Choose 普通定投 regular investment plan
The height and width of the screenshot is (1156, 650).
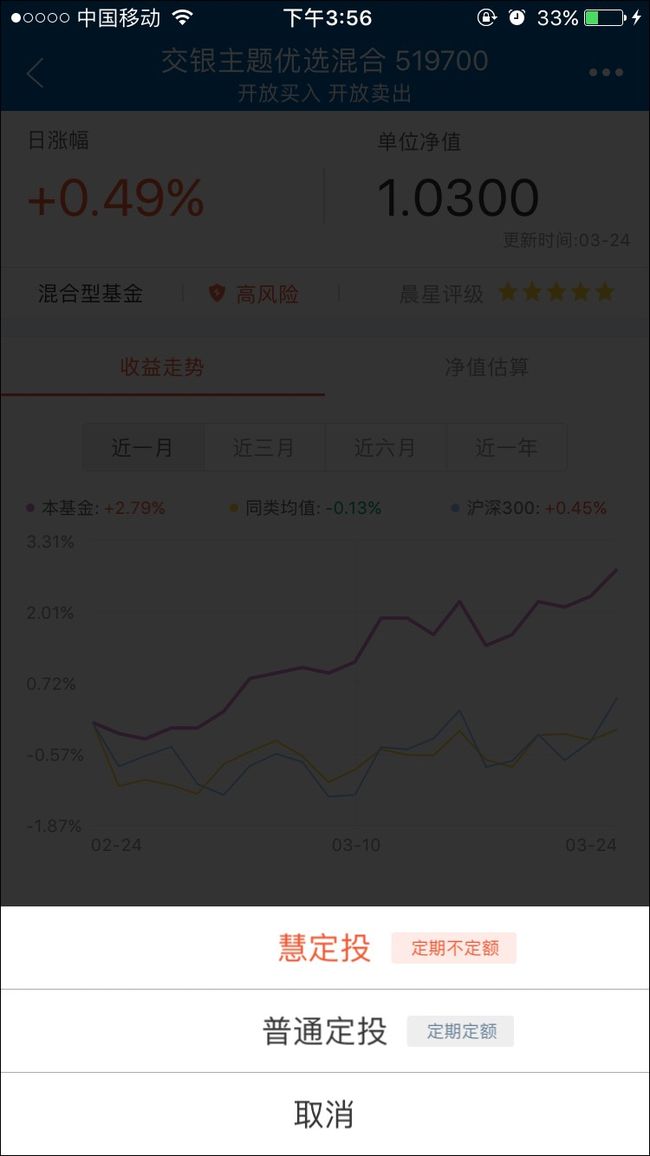325,1031
